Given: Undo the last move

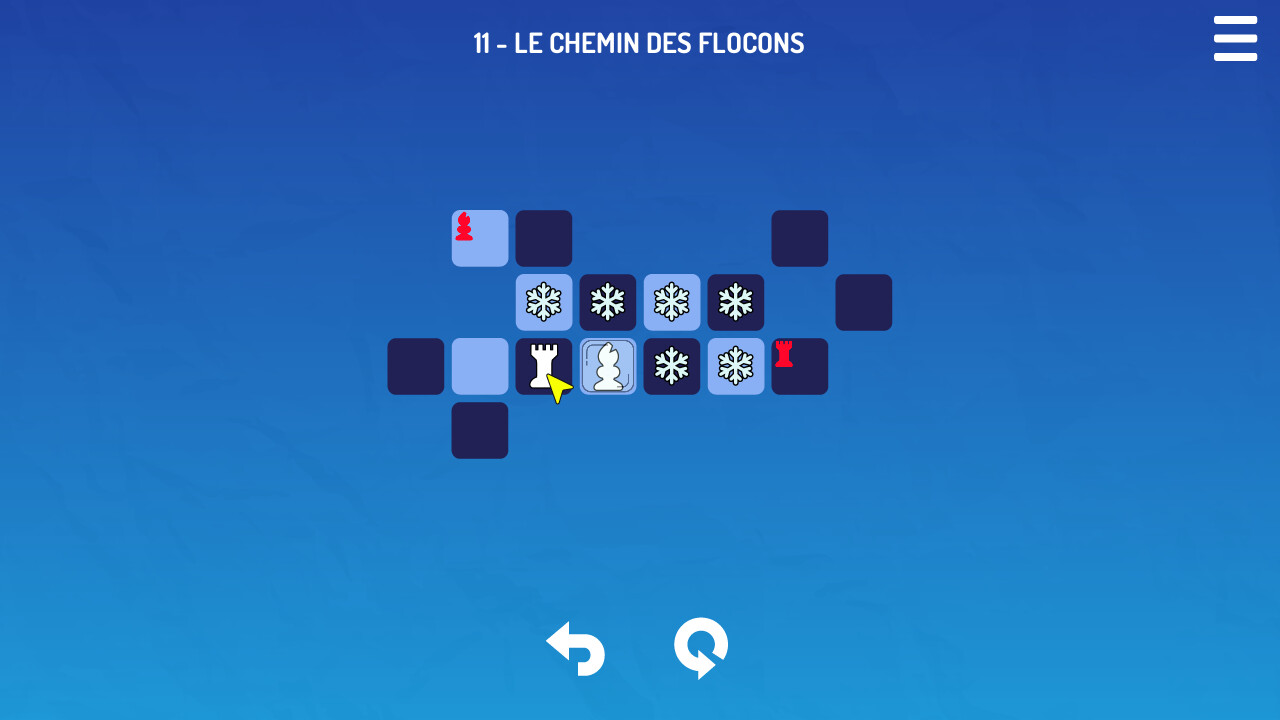Looking at the screenshot, I should point(576,648).
